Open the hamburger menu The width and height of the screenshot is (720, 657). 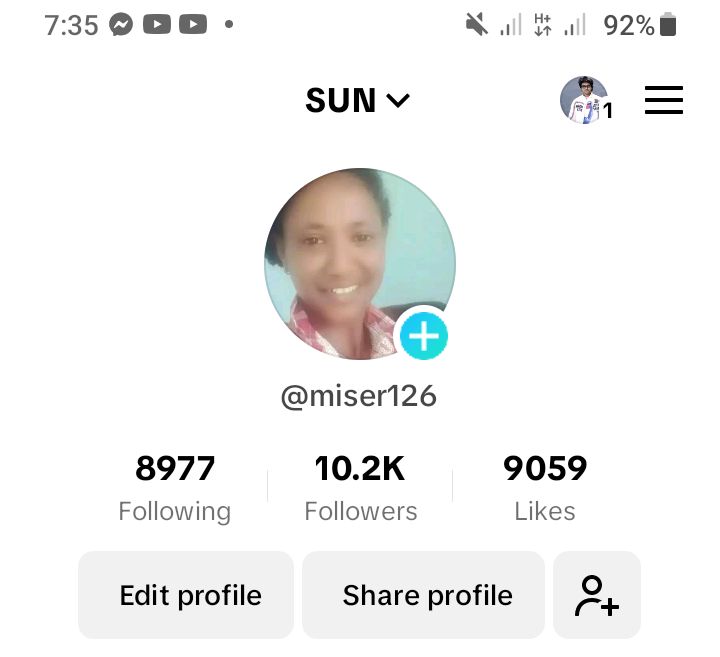coord(663,100)
